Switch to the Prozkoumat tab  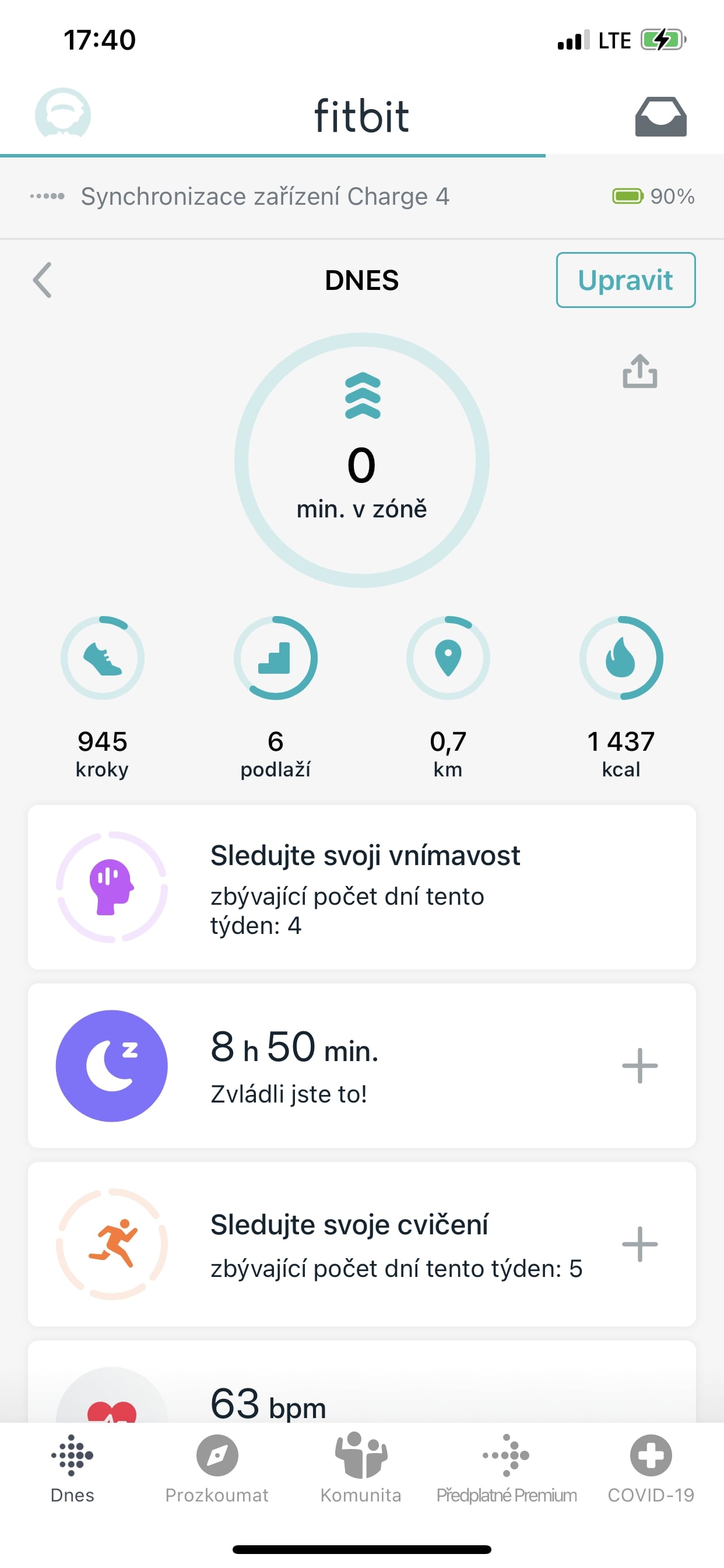pos(217,1469)
